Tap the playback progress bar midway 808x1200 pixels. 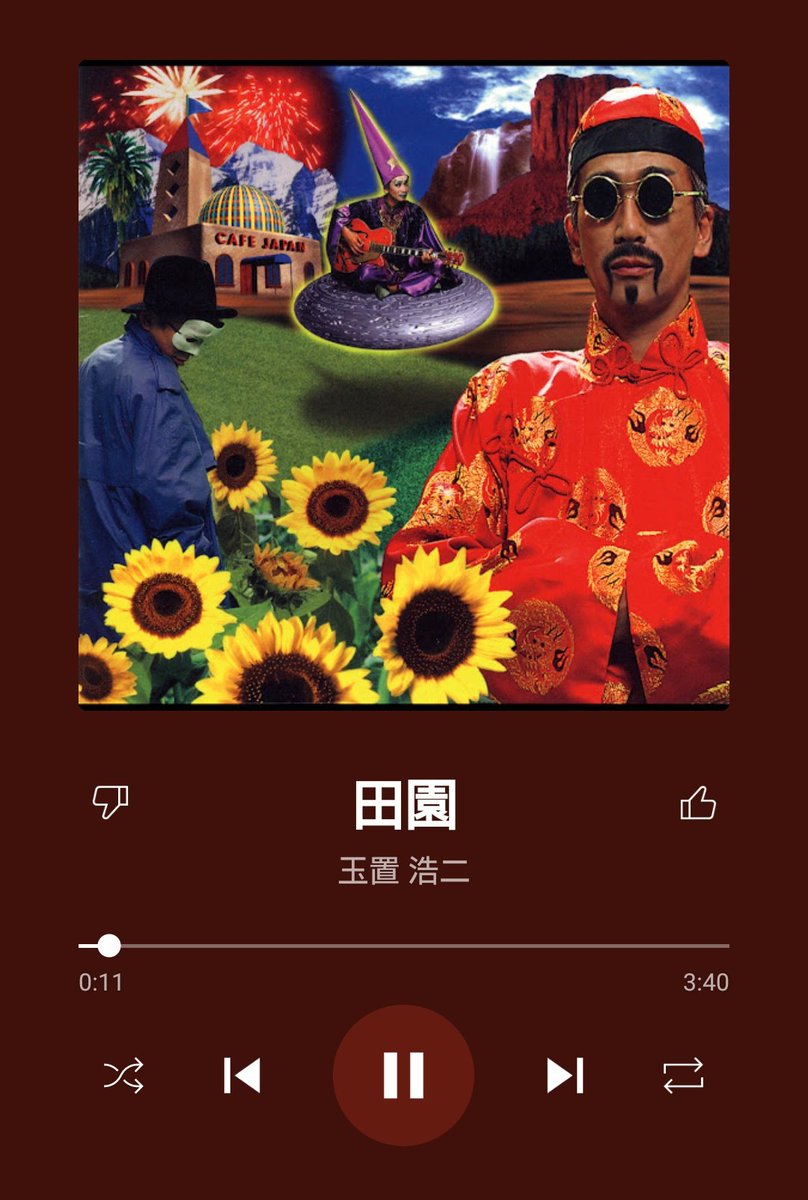coord(404,945)
